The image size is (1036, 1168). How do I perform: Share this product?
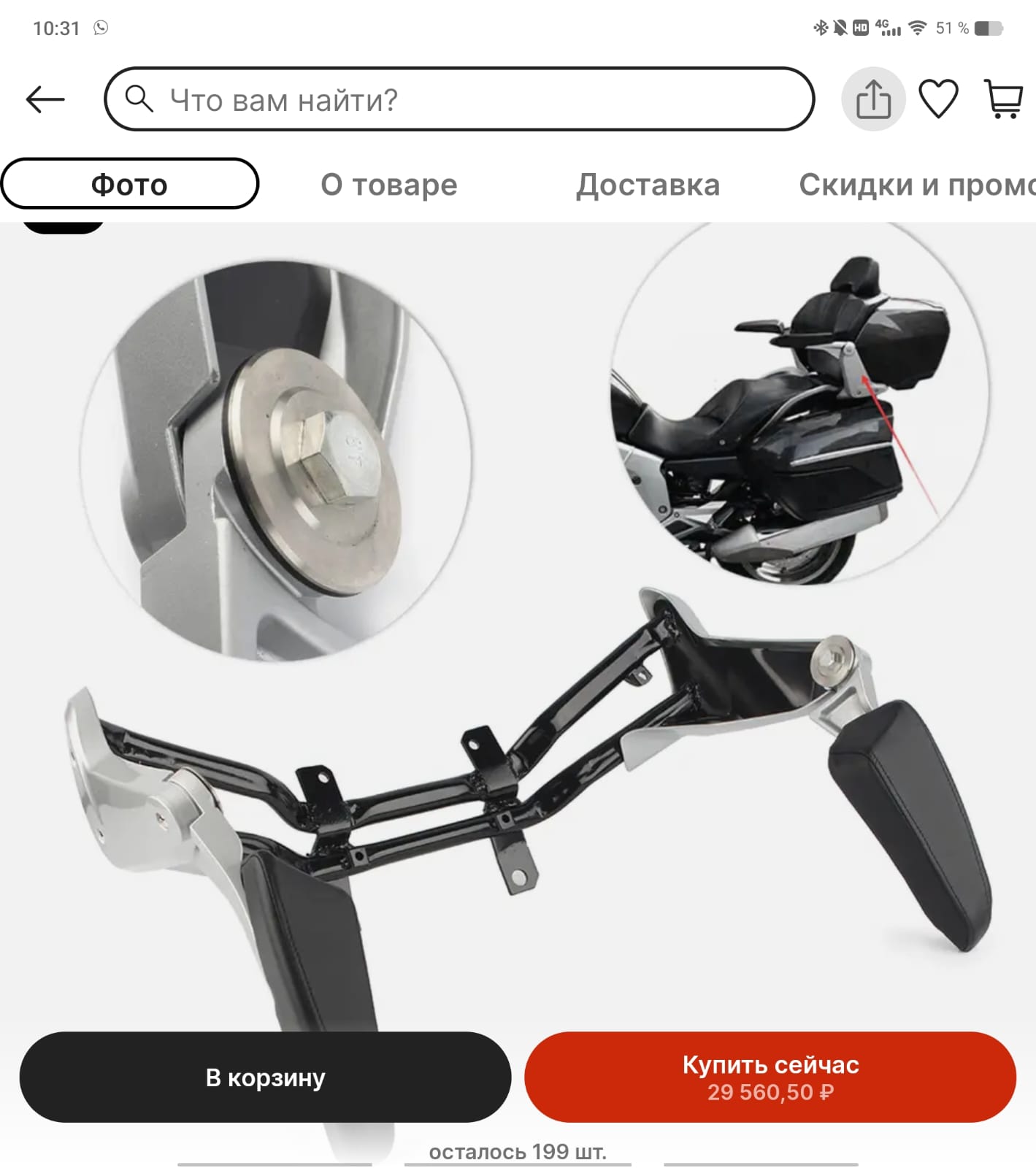tap(873, 99)
